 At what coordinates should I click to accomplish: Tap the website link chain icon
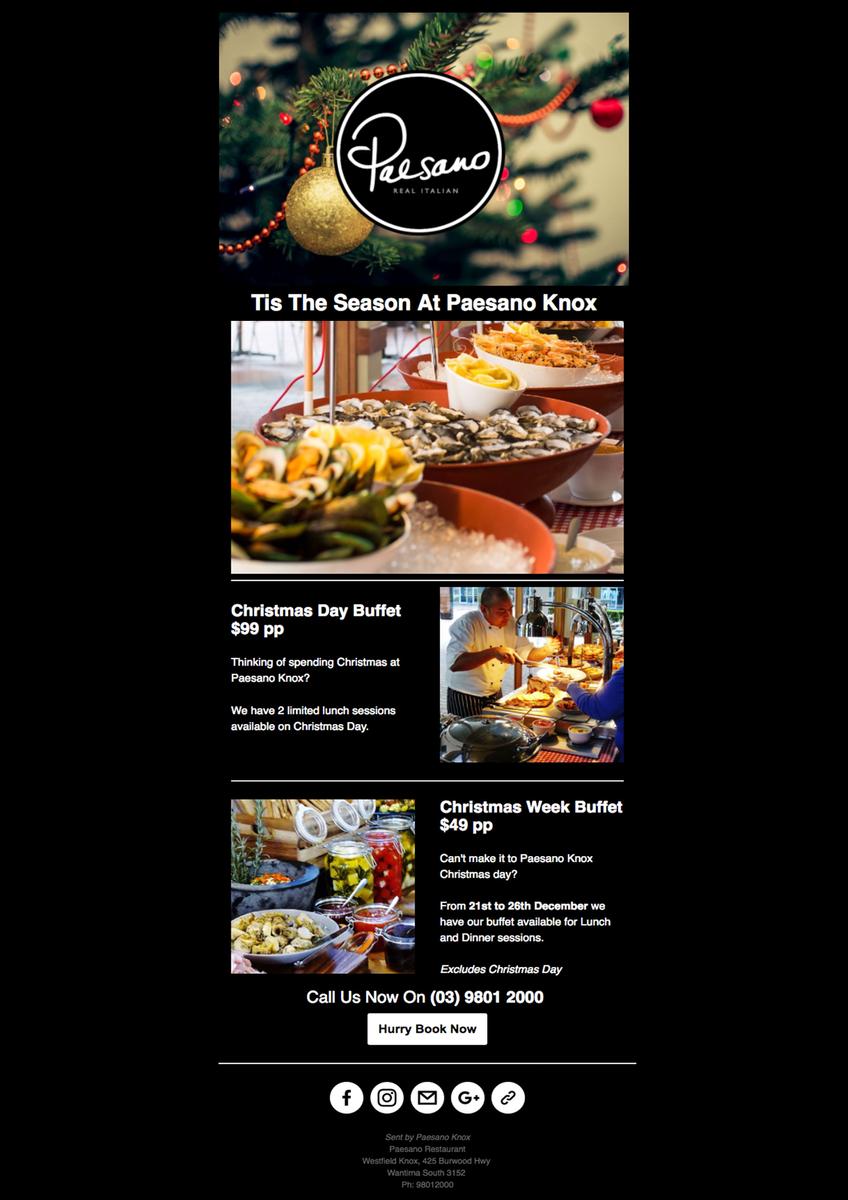tap(508, 1097)
